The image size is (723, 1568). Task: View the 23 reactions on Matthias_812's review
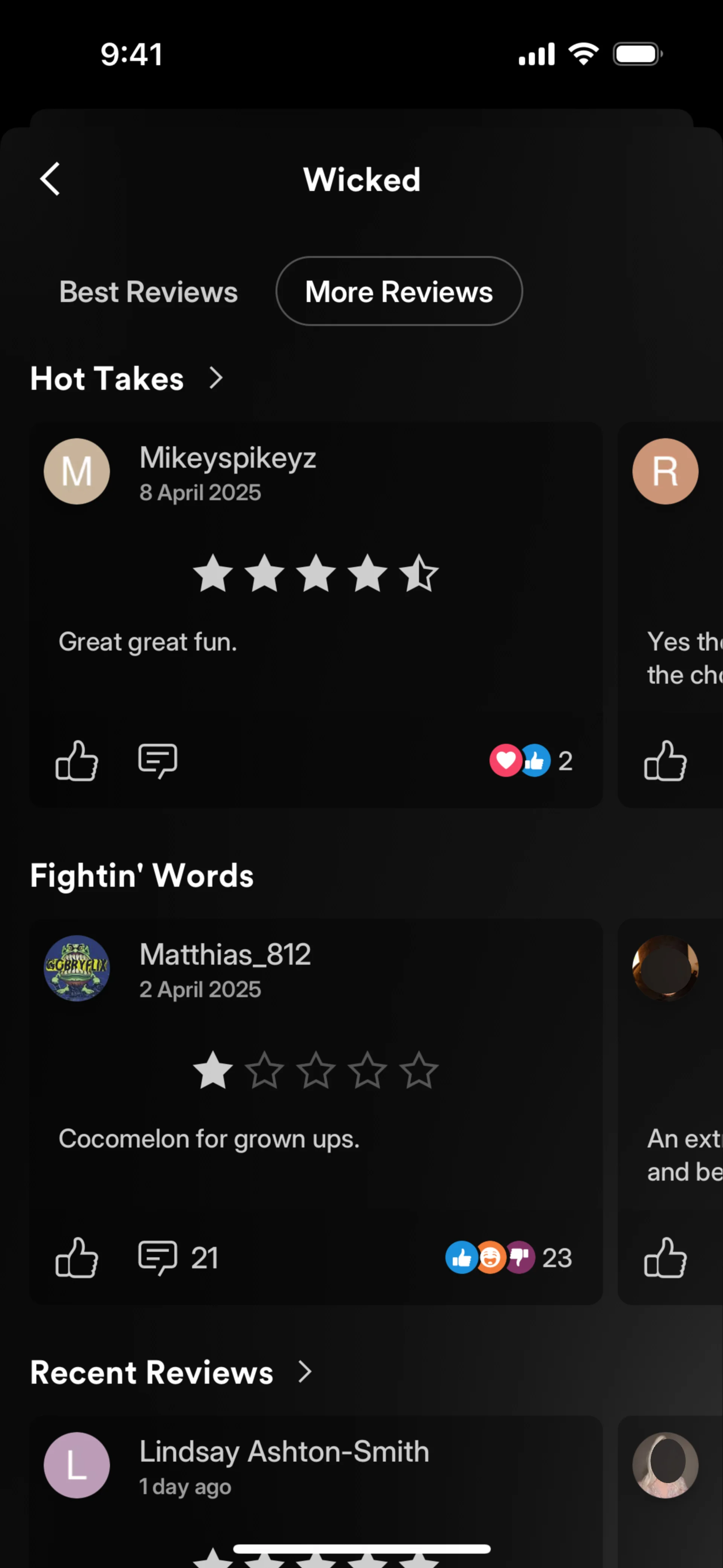pos(508,1258)
